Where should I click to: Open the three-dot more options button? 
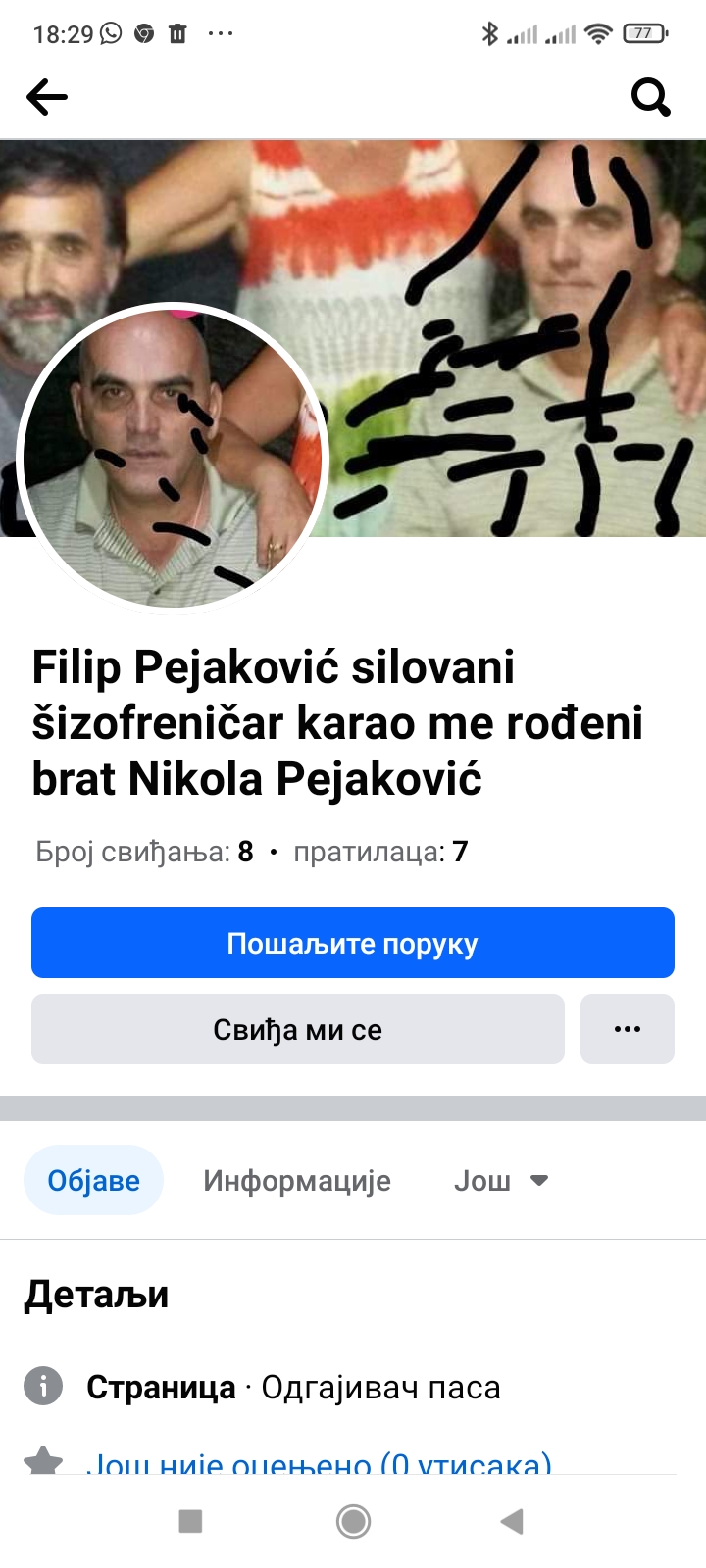628,1029
